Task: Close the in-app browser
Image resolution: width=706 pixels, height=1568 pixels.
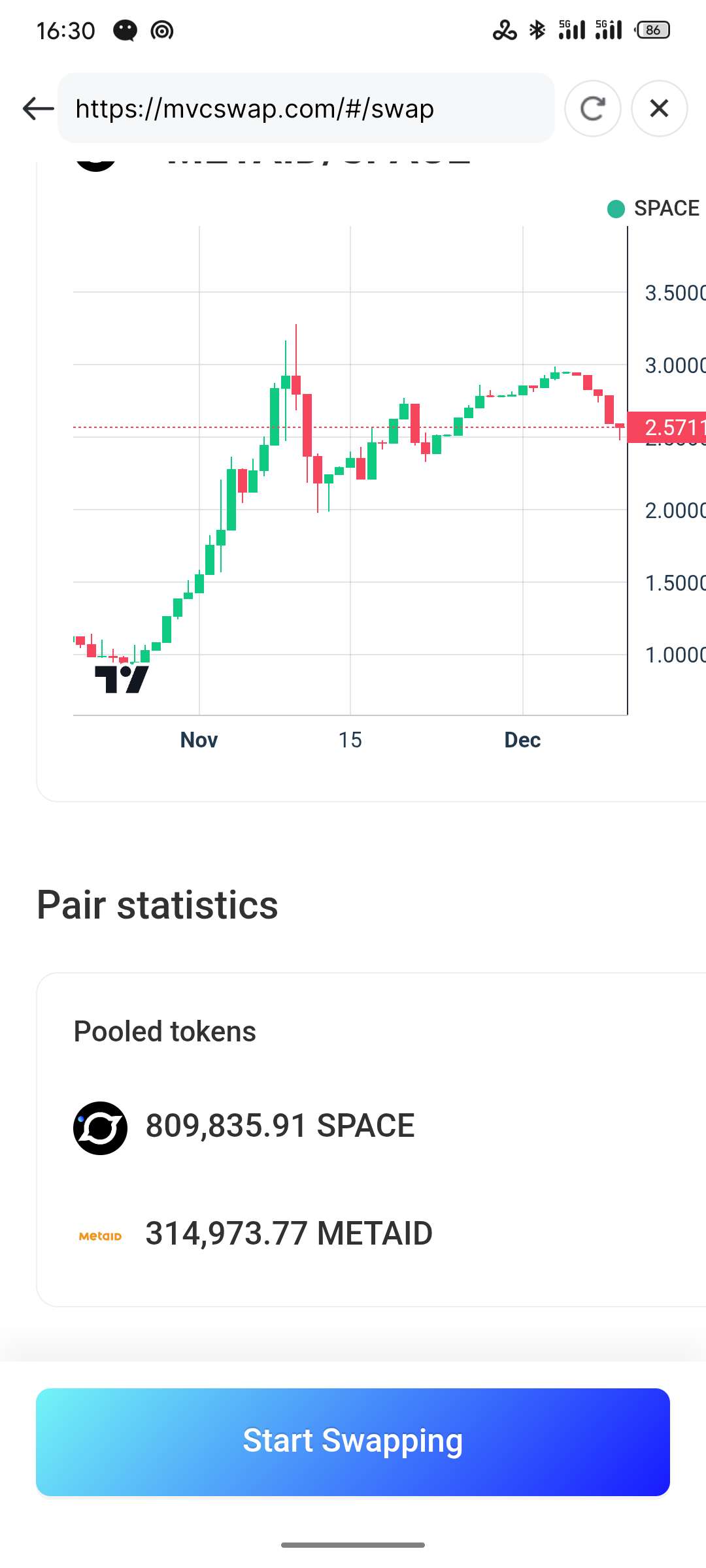Action: coord(659,108)
